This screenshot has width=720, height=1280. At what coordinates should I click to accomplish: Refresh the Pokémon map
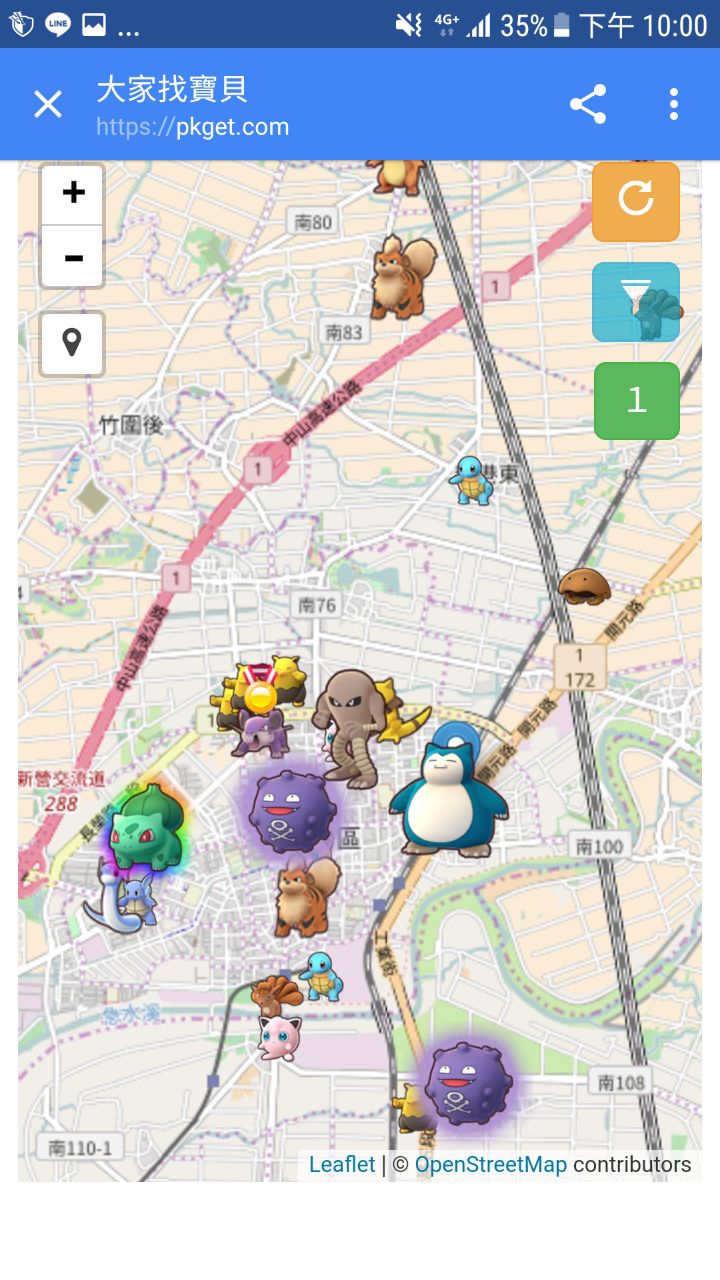pos(636,201)
